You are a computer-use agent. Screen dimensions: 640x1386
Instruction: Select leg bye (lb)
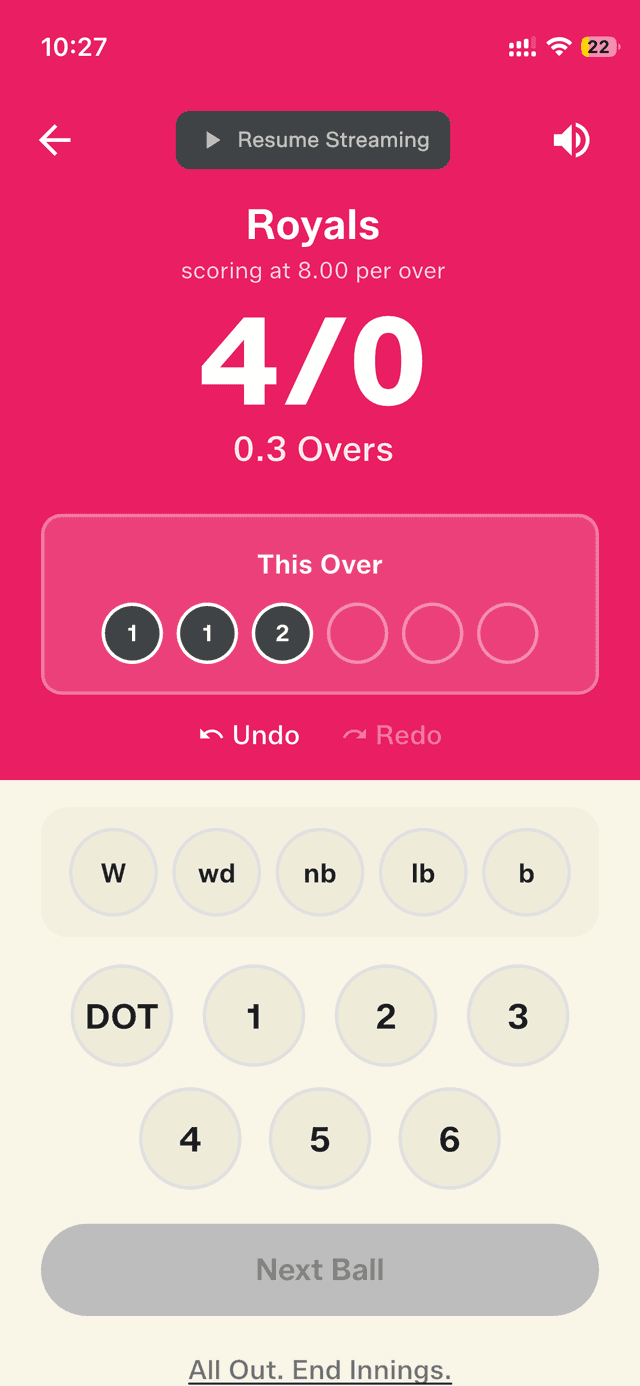423,873
